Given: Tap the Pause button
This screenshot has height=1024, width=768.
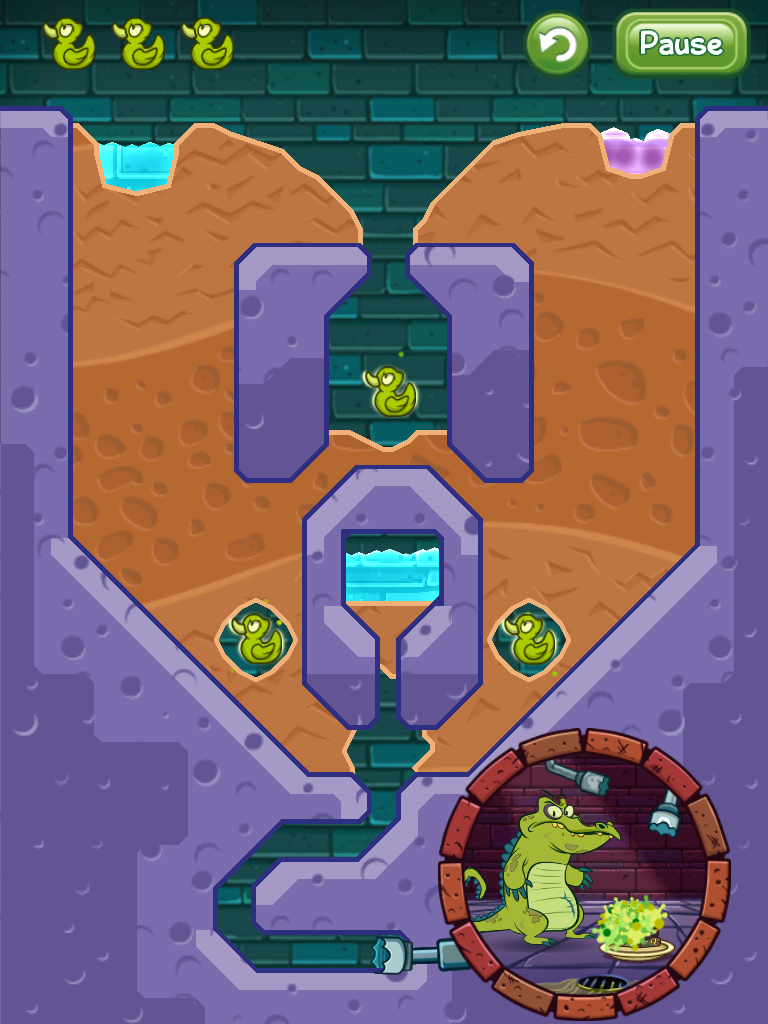Looking at the screenshot, I should (x=680, y=44).
